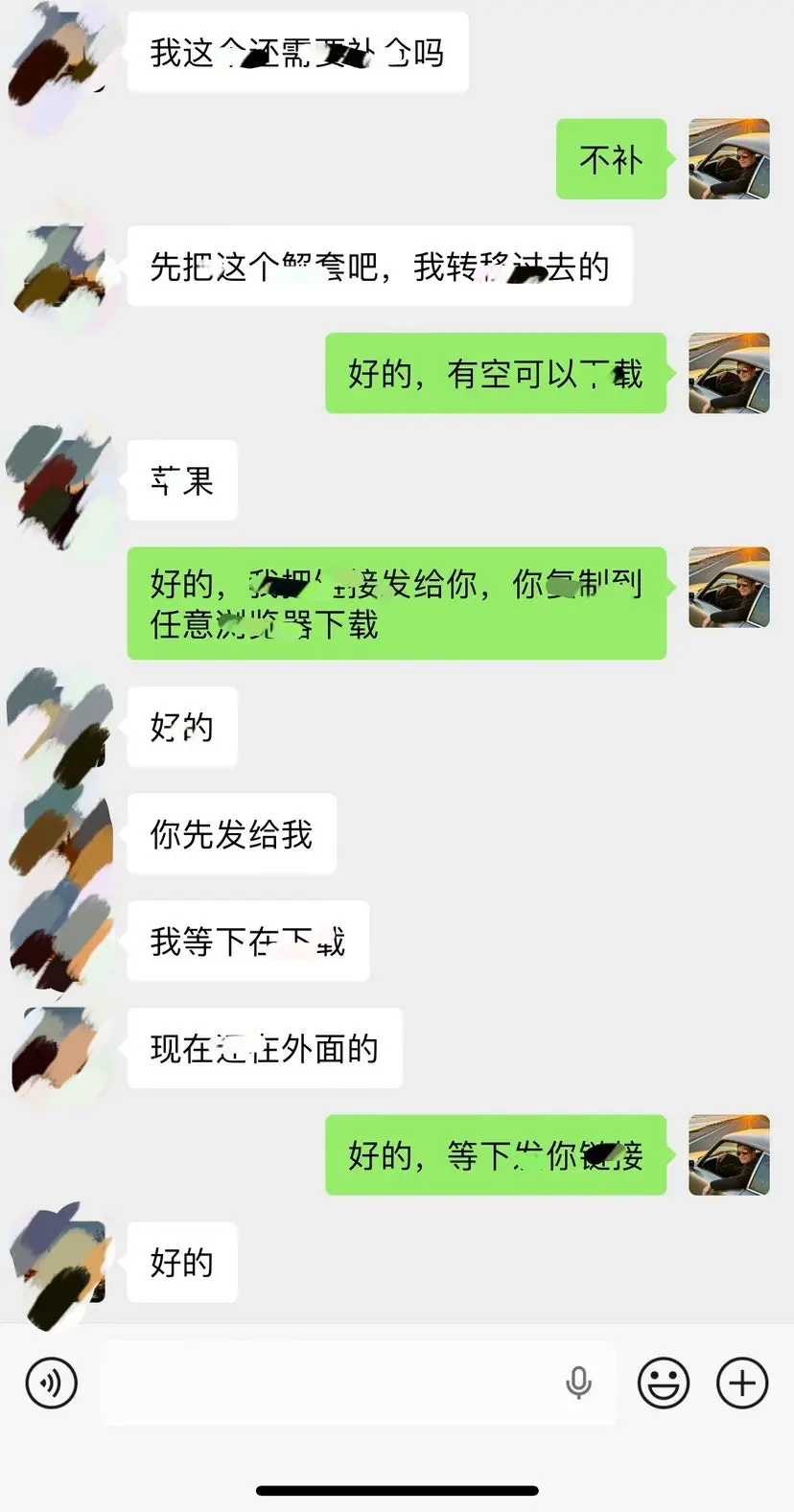Select the 不补 green message bubble

coord(611,159)
